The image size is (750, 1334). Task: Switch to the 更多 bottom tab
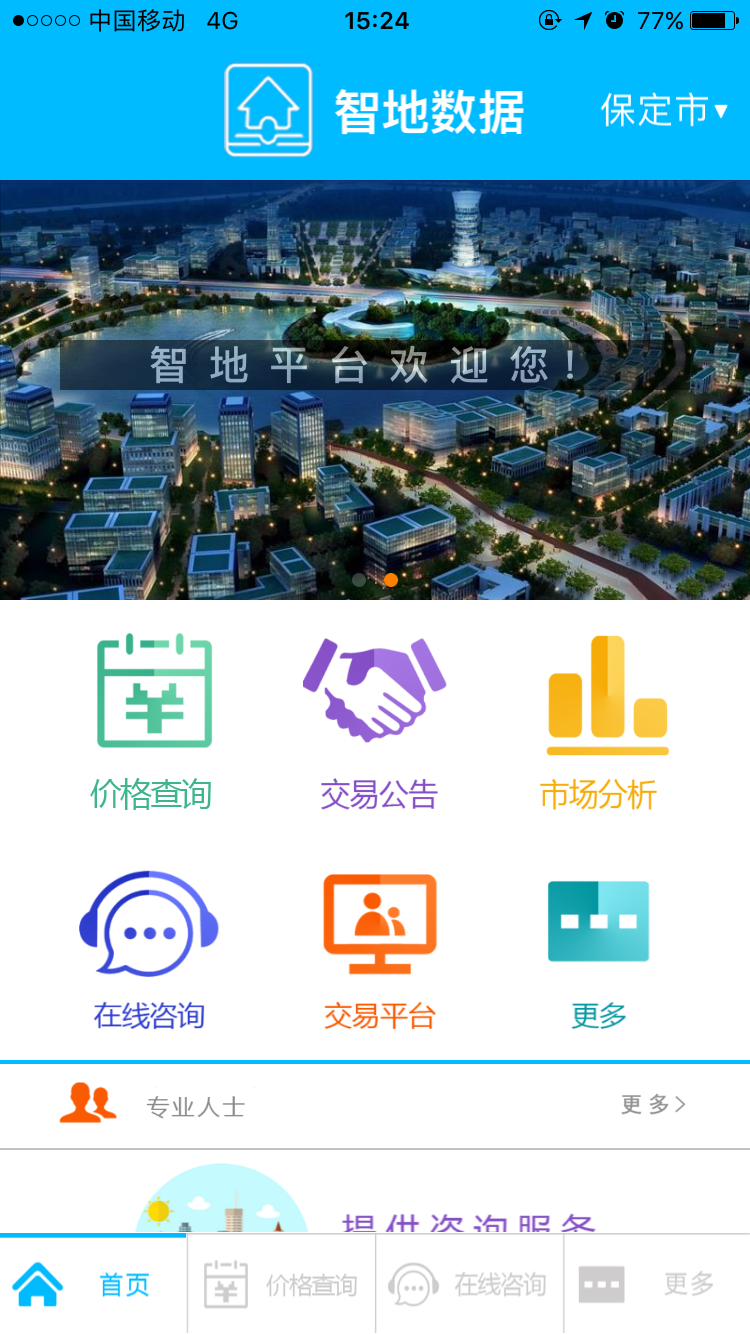click(657, 1284)
